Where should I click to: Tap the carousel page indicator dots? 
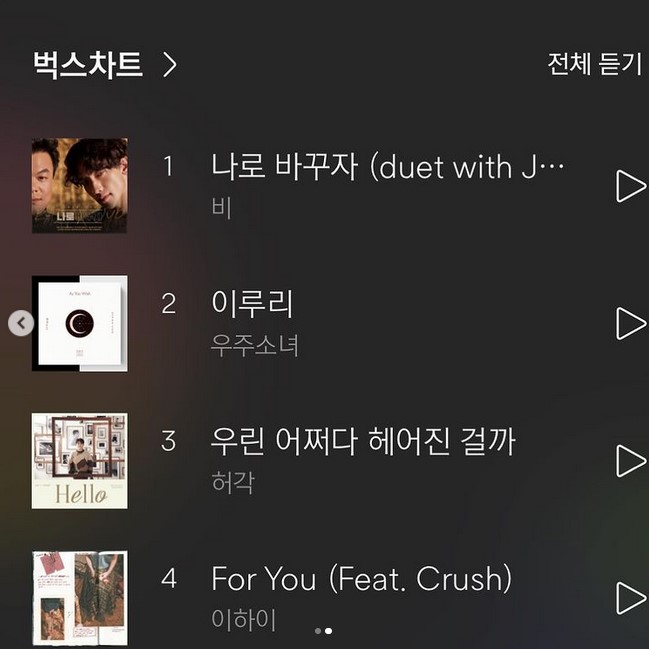click(324, 631)
